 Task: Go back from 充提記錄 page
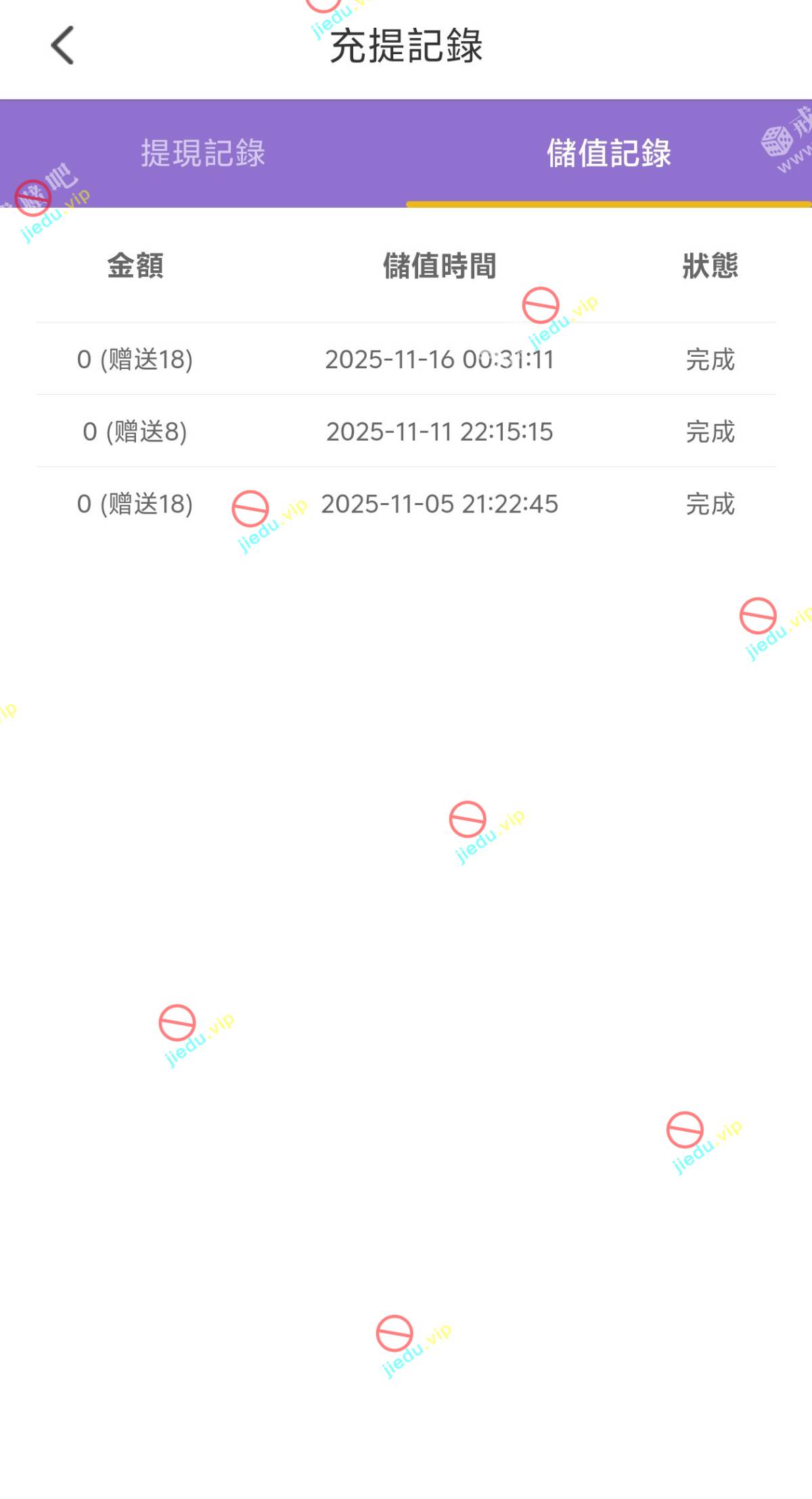[62, 46]
